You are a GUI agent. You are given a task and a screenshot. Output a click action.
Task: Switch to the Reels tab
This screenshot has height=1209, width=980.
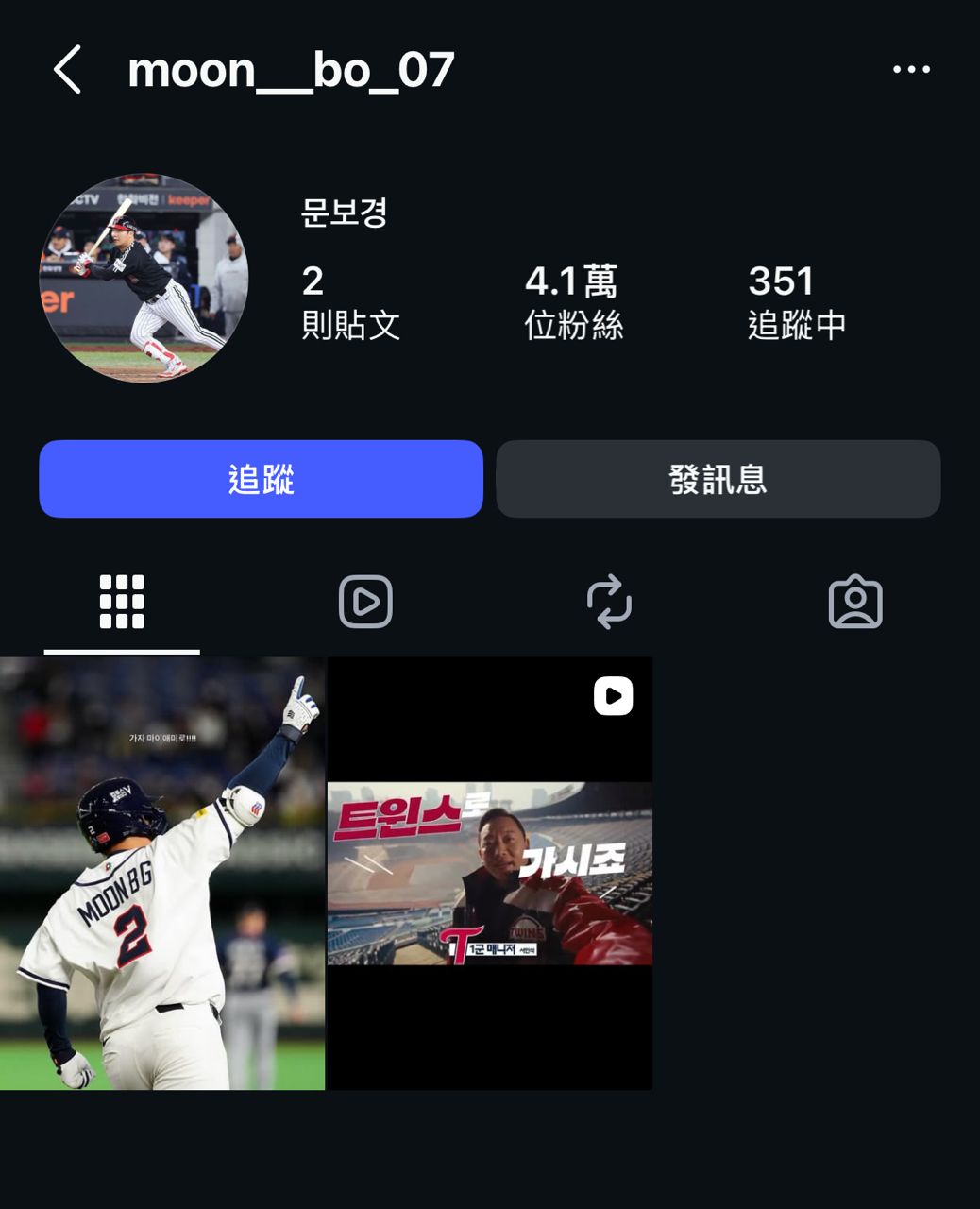365,602
